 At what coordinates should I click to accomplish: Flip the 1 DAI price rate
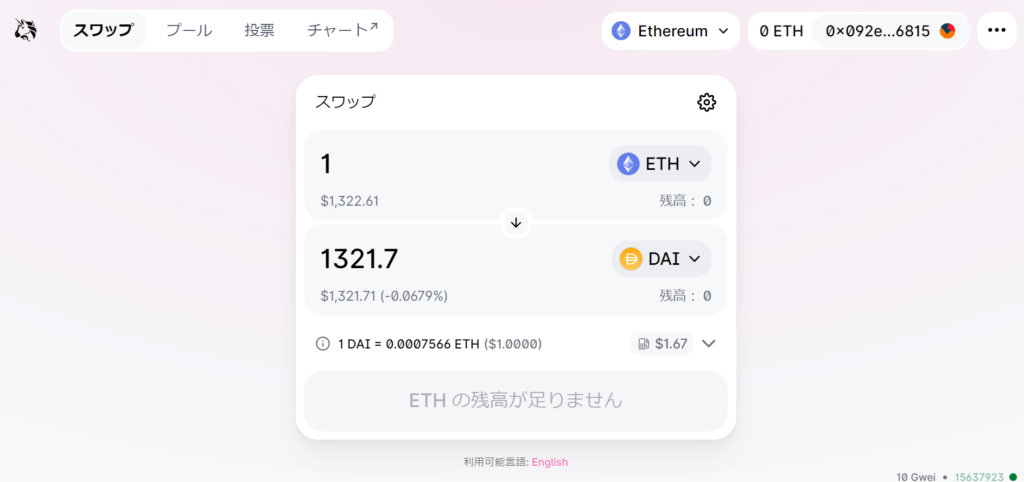click(x=440, y=344)
